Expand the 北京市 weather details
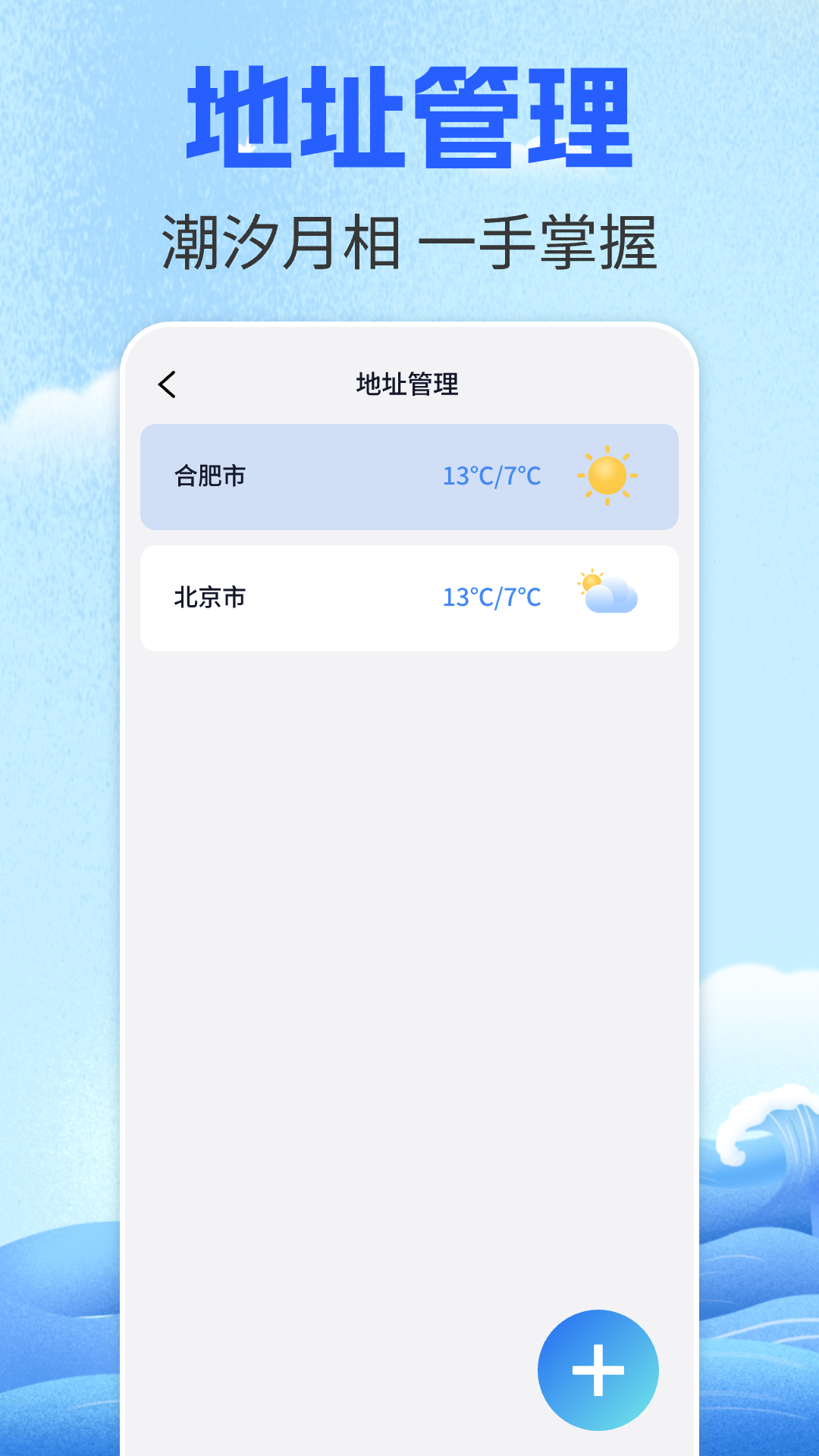This screenshot has width=819, height=1456. [408, 597]
